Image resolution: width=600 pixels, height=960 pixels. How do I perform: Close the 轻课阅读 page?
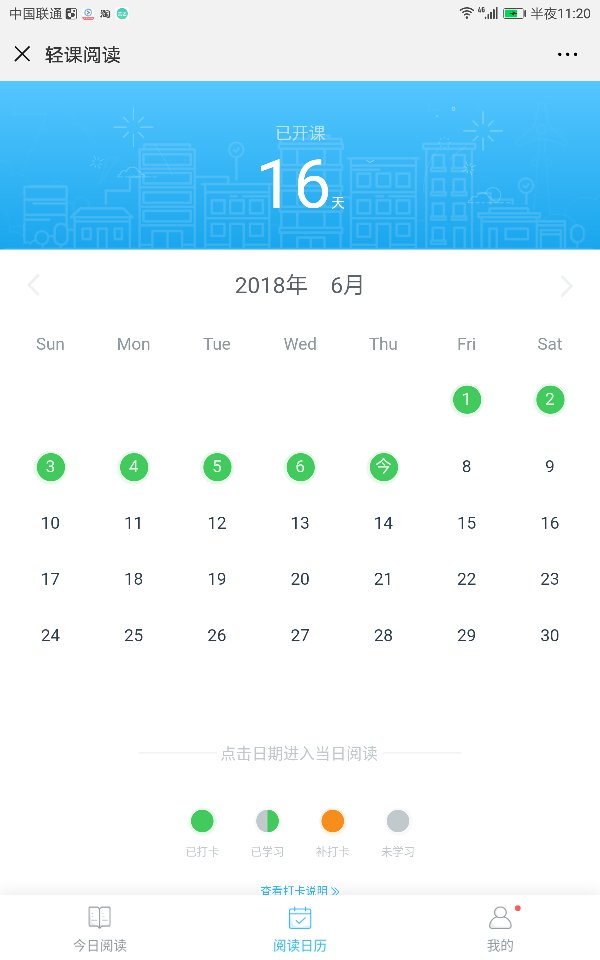point(22,54)
